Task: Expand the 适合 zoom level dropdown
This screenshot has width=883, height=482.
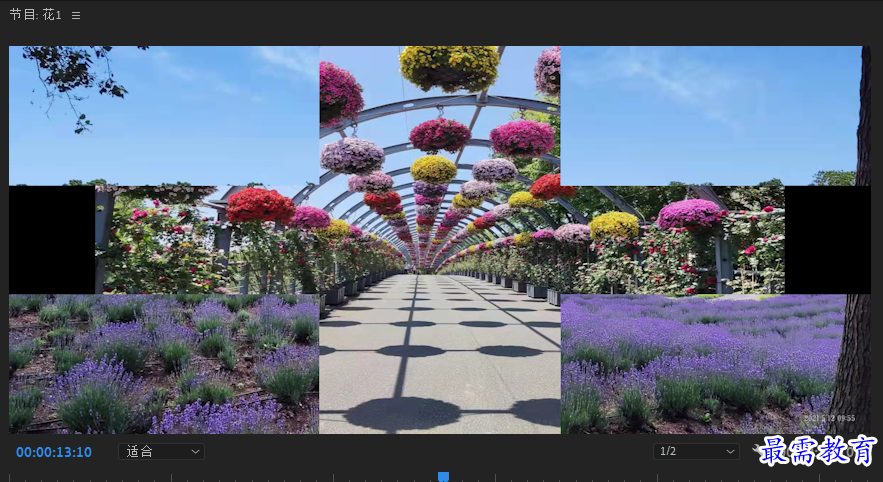Action: click(x=161, y=451)
